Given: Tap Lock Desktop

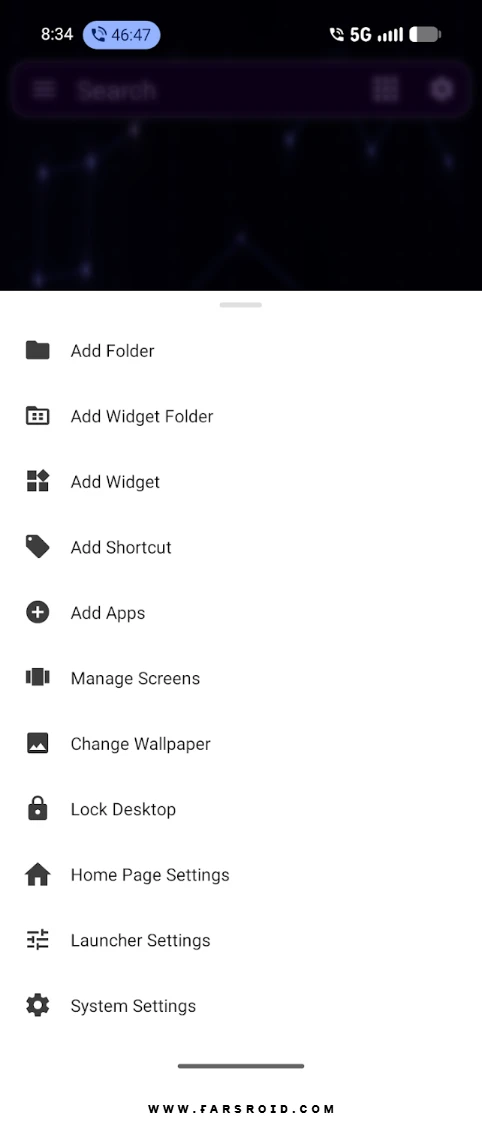Looking at the screenshot, I should point(241,809).
